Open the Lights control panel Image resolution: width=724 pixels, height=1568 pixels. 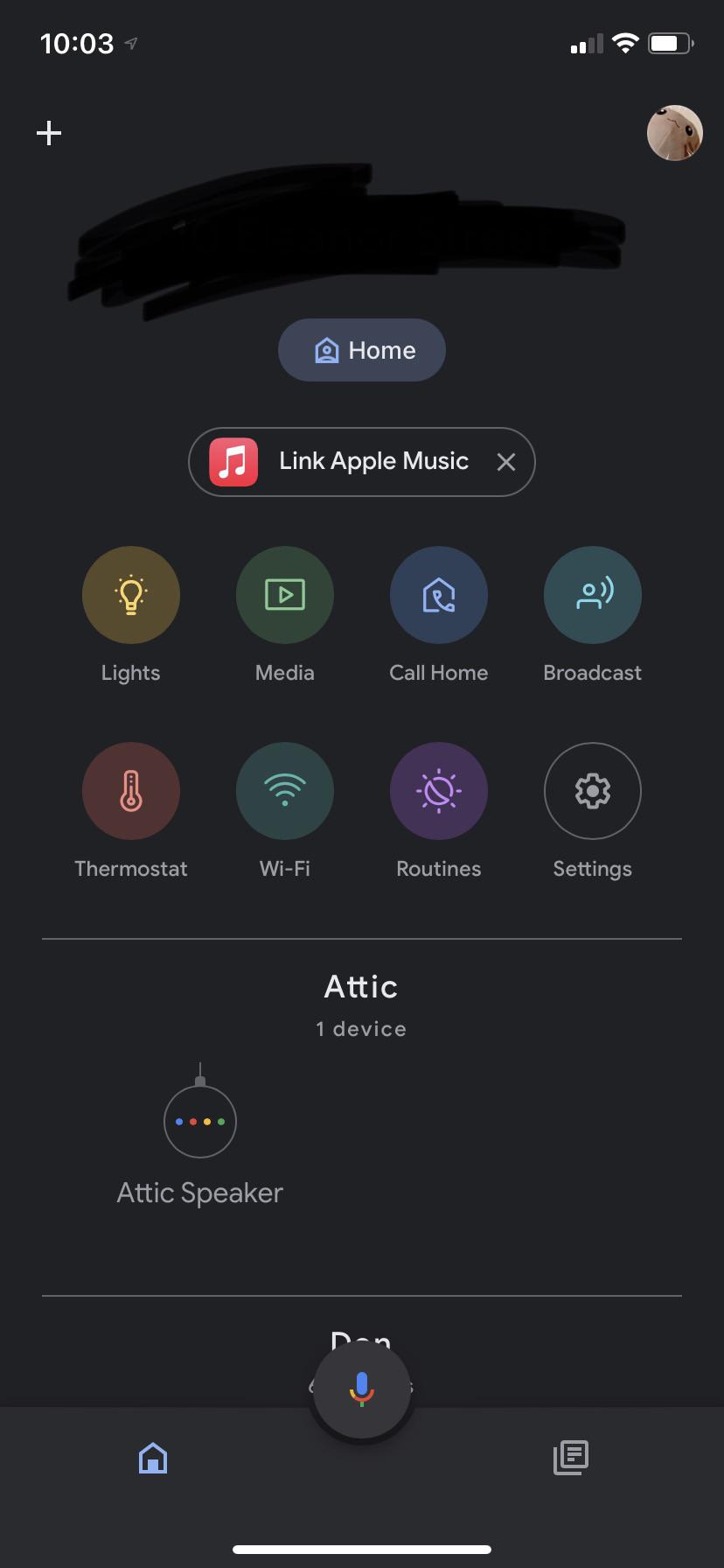coord(131,594)
